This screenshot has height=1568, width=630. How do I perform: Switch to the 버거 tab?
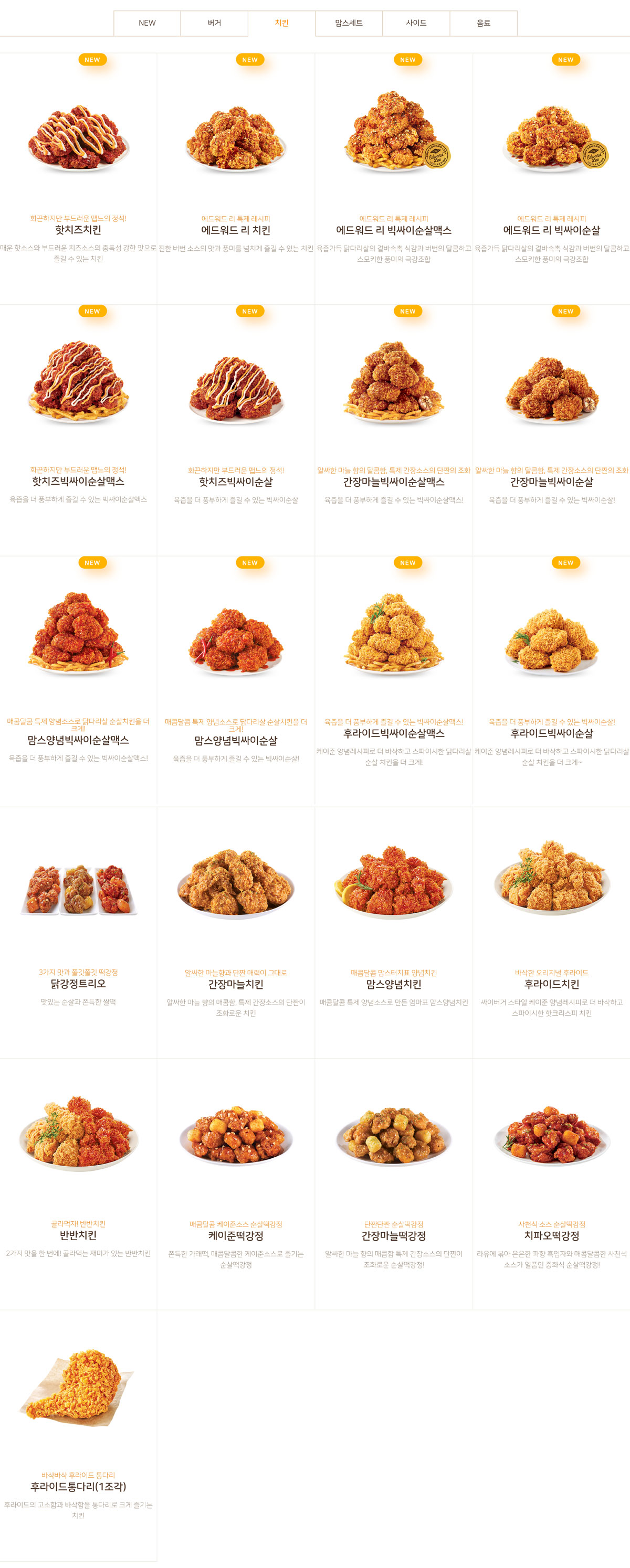pyautogui.click(x=214, y=23)
